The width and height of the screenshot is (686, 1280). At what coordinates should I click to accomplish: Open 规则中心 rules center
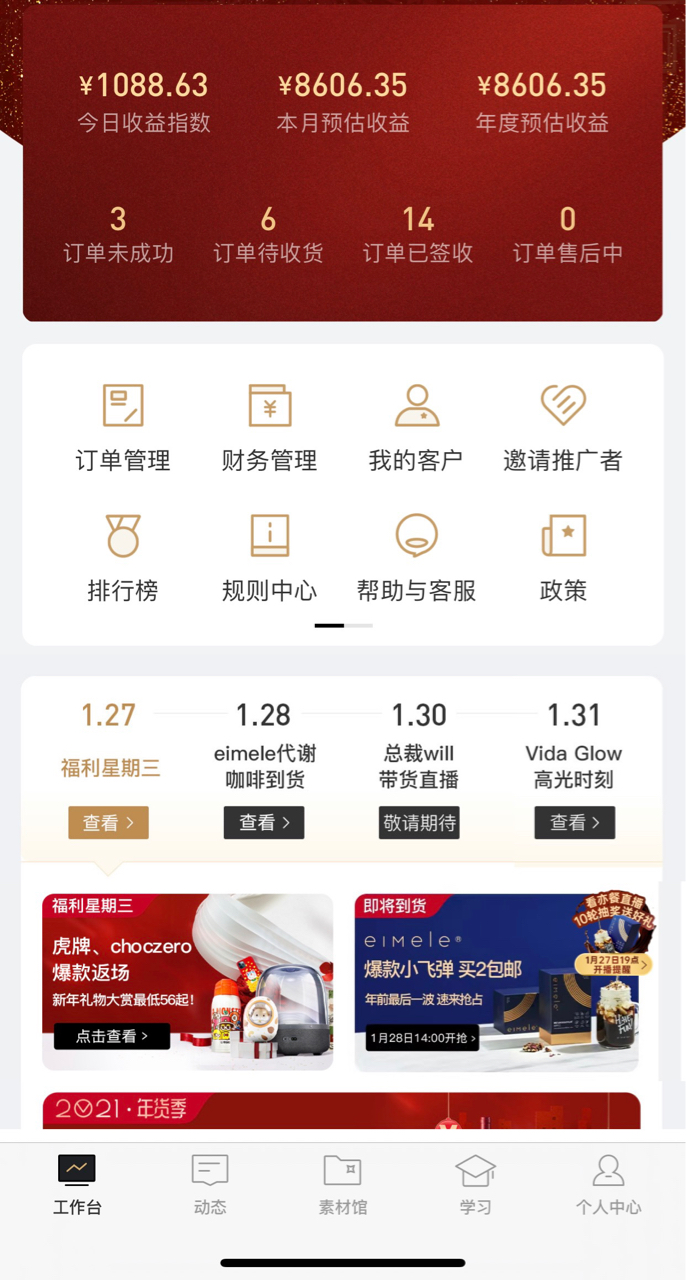(x=269, y=558)
